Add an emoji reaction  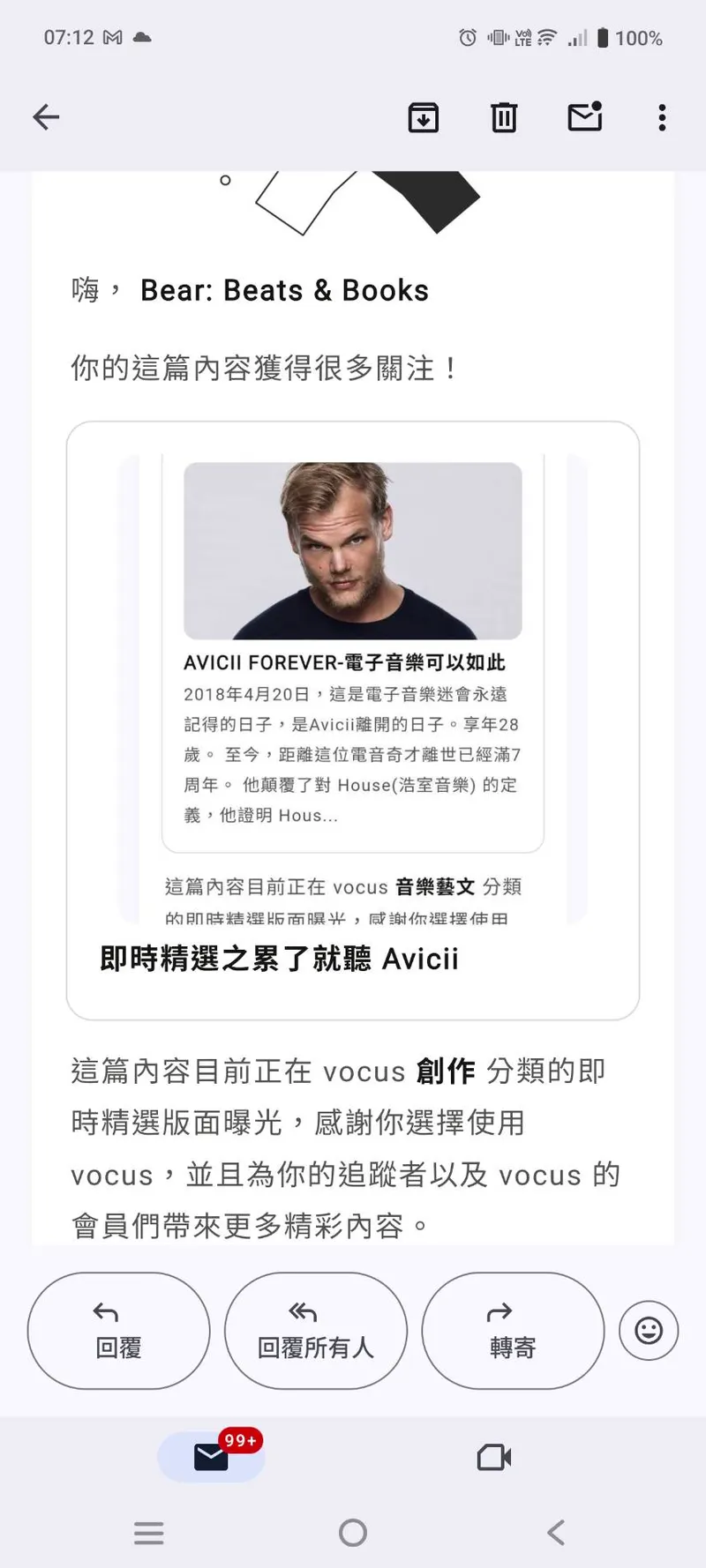point(649,1330)
